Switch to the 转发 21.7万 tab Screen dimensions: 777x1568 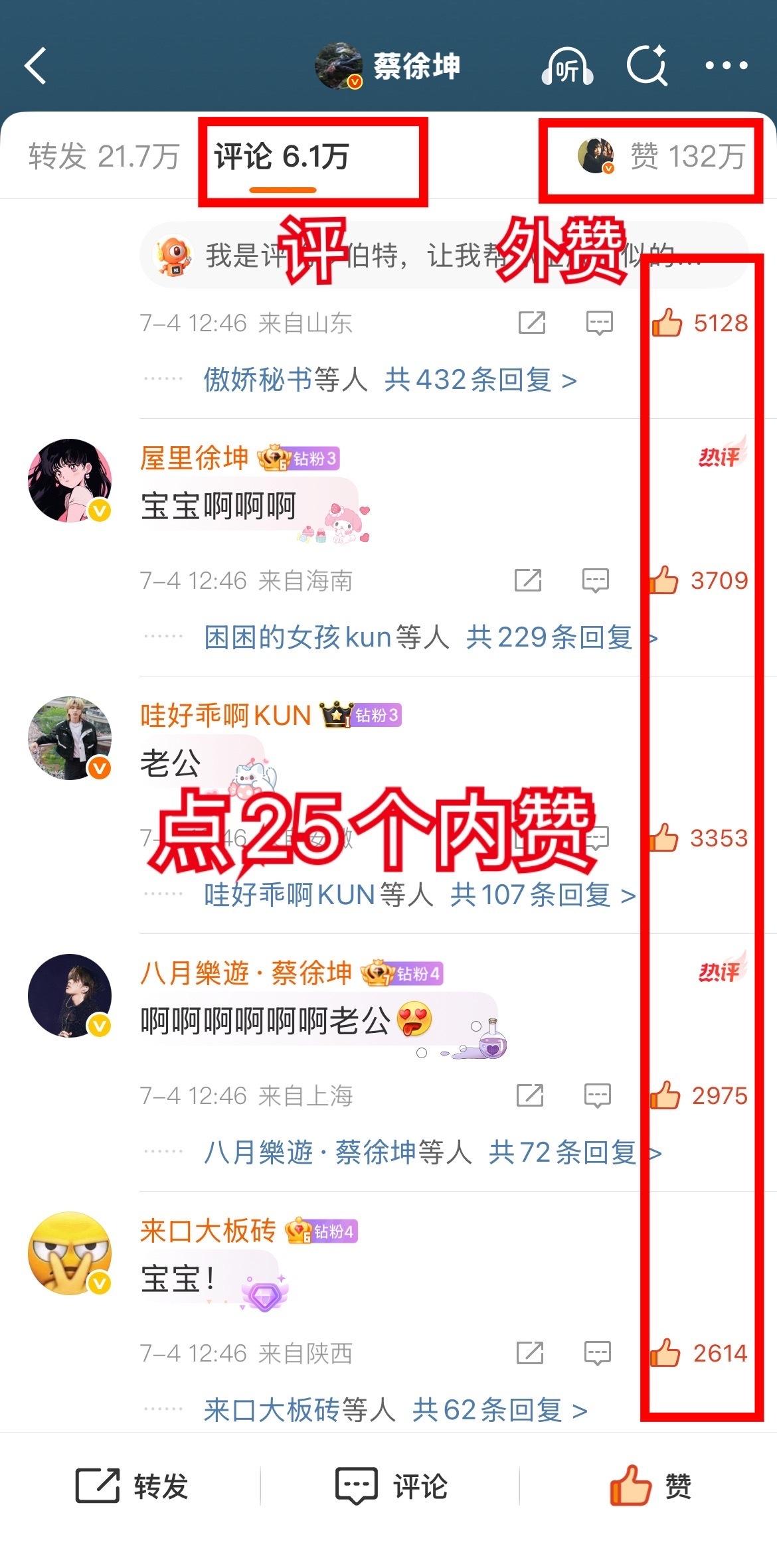coord(104,157)
